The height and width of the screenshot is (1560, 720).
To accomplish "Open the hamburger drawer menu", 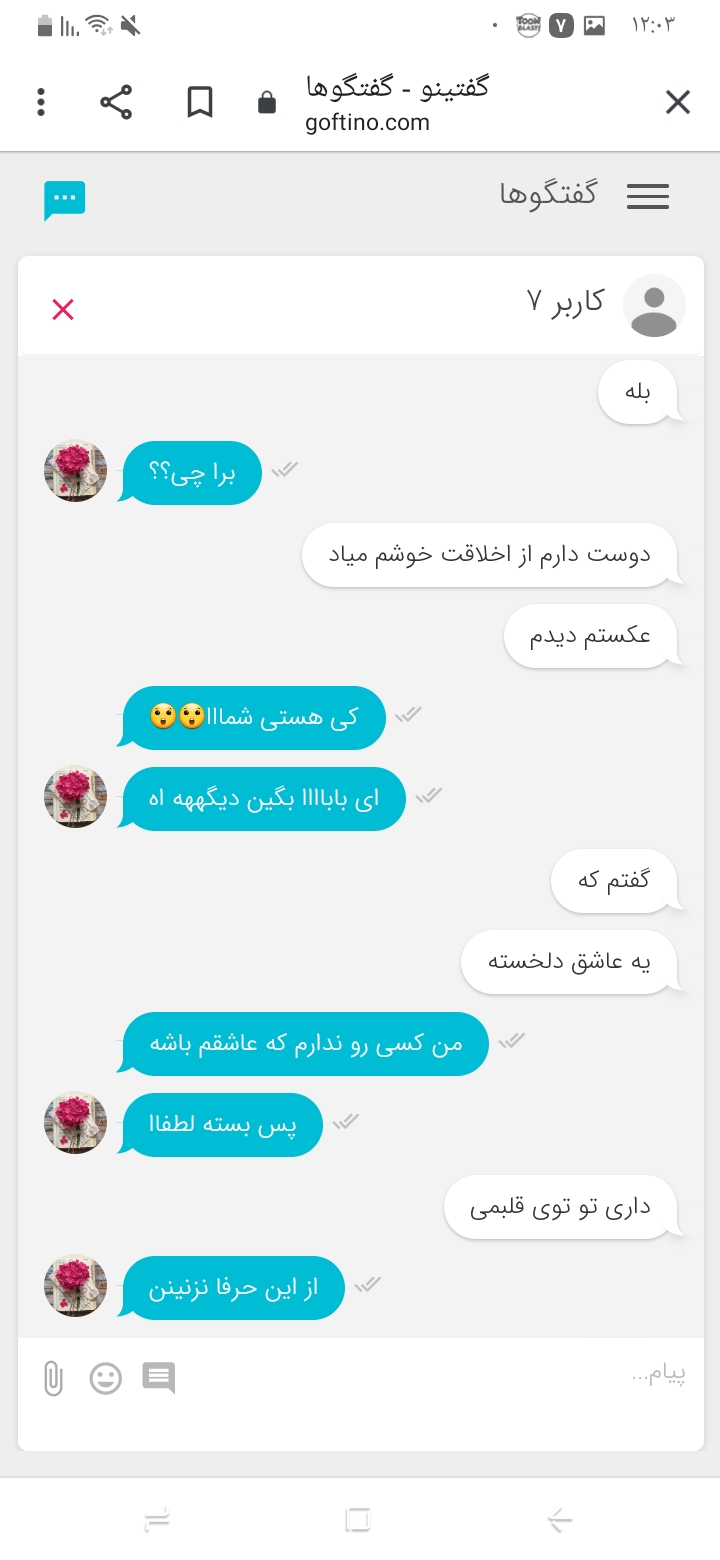I will (x=647, y=197).
